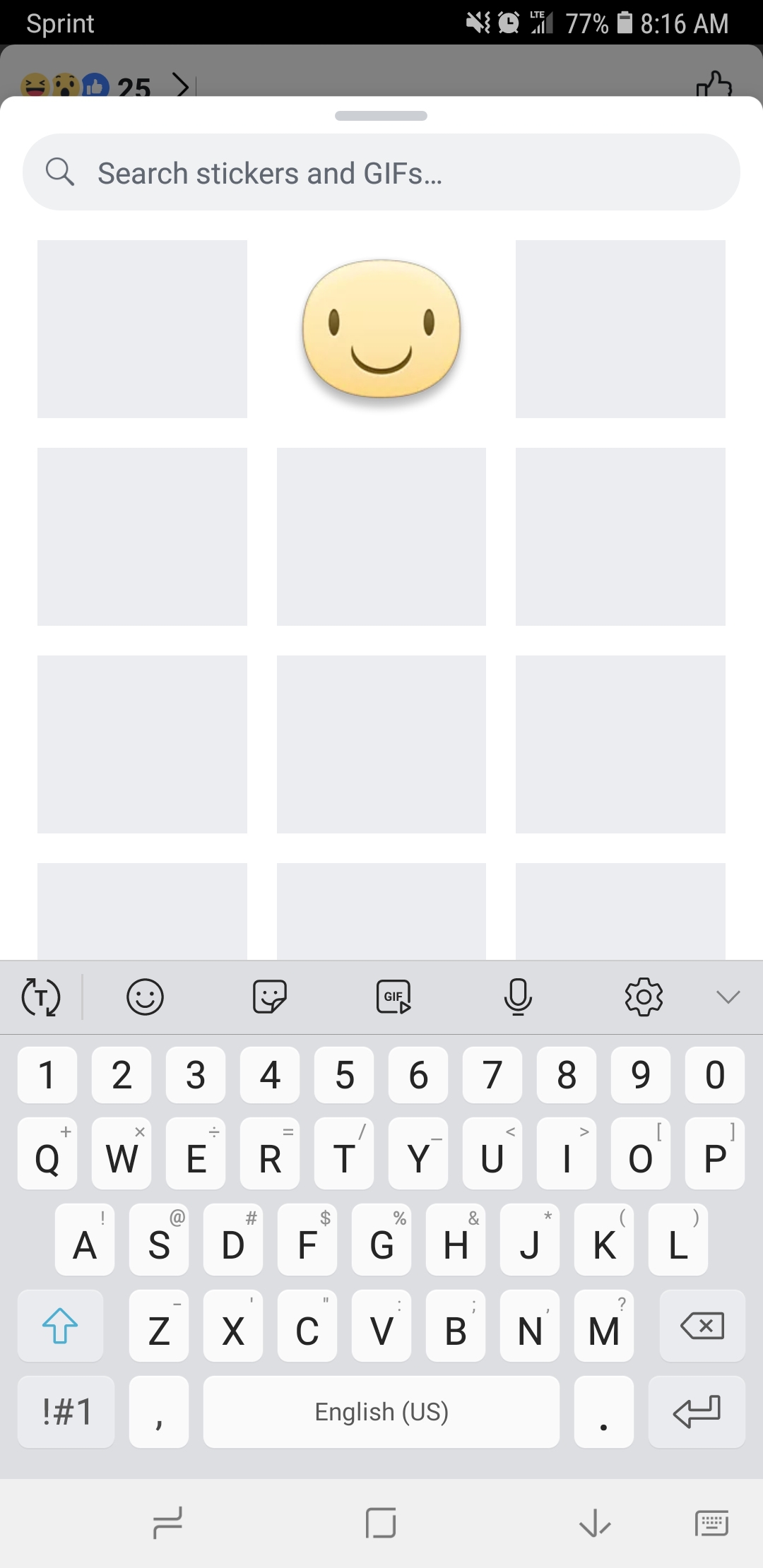The height and width of the screenshot is (1568, 763).
Task: Toggle the predictive text icon
Action: tap(41, 997)
